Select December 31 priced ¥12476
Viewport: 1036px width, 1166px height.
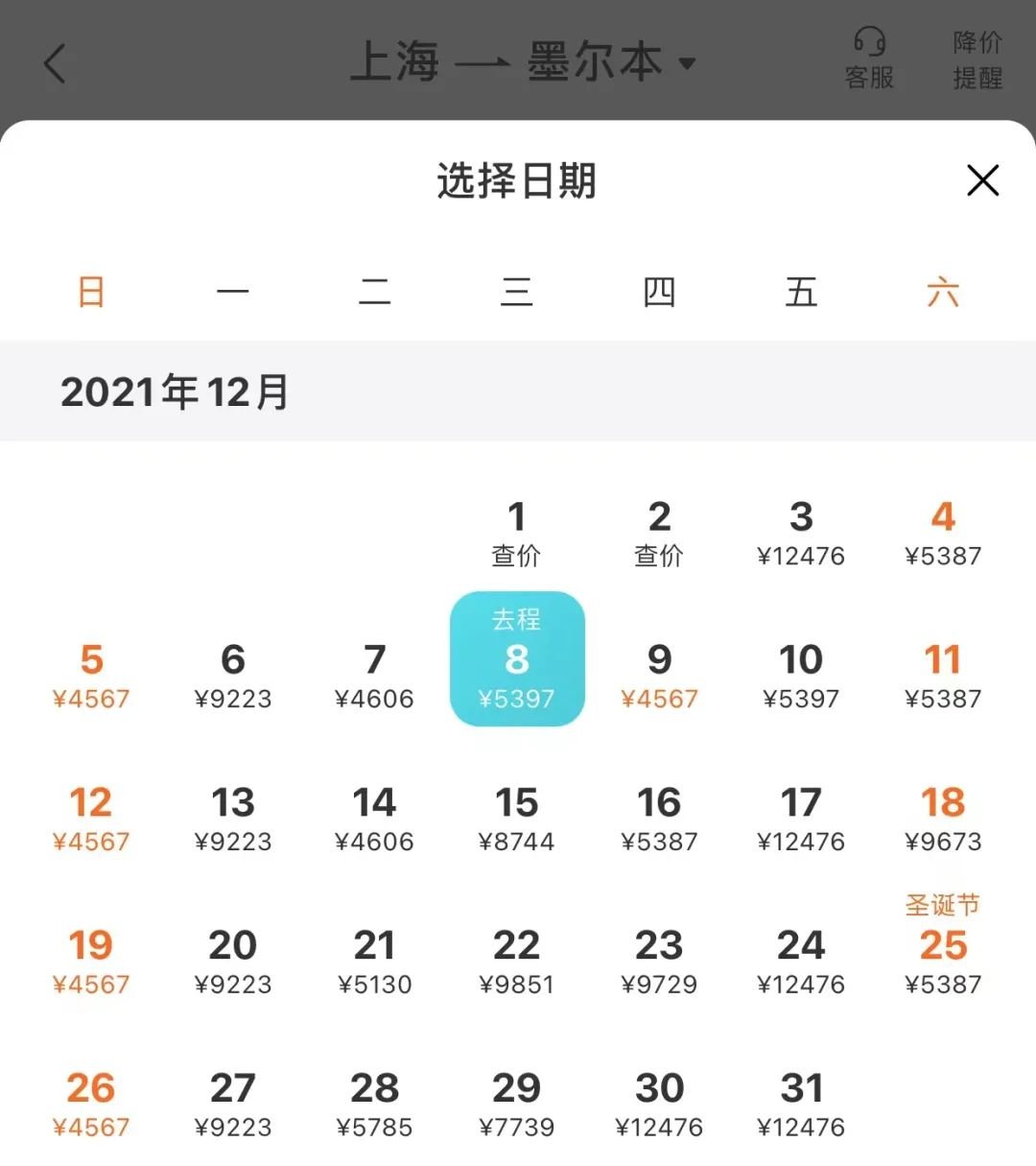pos(800,1104)
